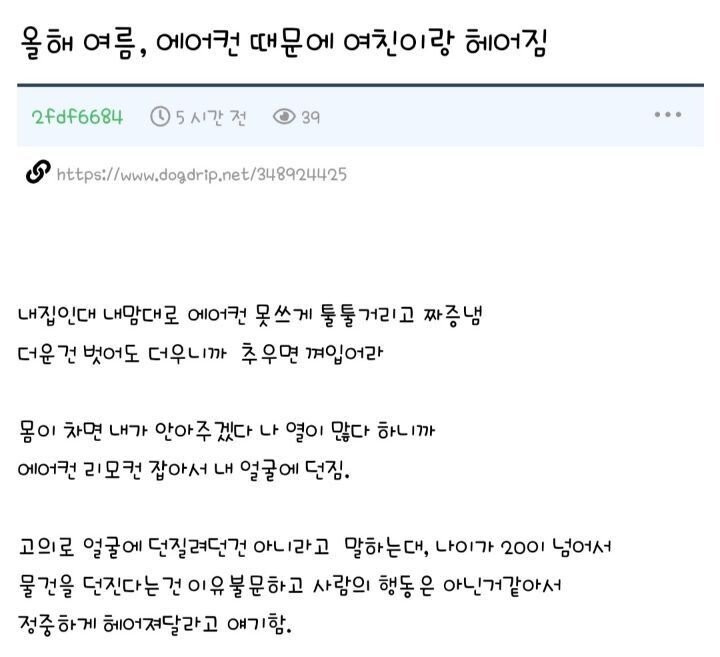View author 2fdf6684's profile

point(77,116)
